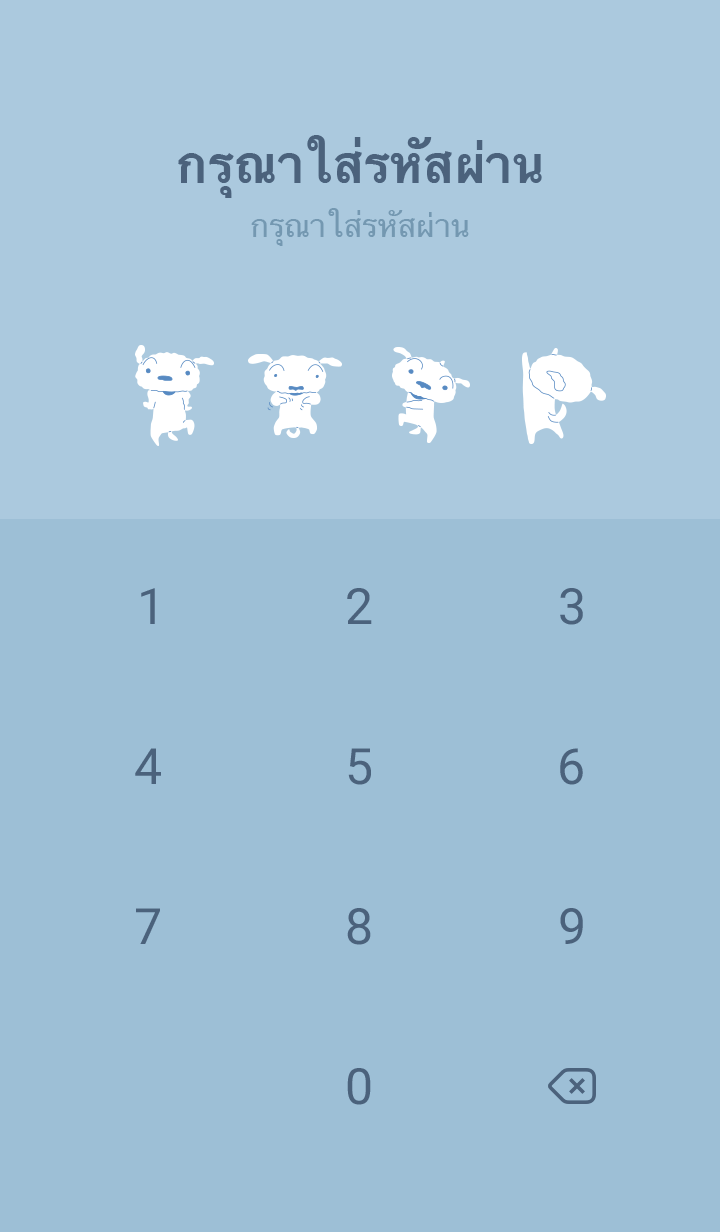720x1232 pixels.
Task: Select digit 3 on the keypad
Action: [571, 607]
